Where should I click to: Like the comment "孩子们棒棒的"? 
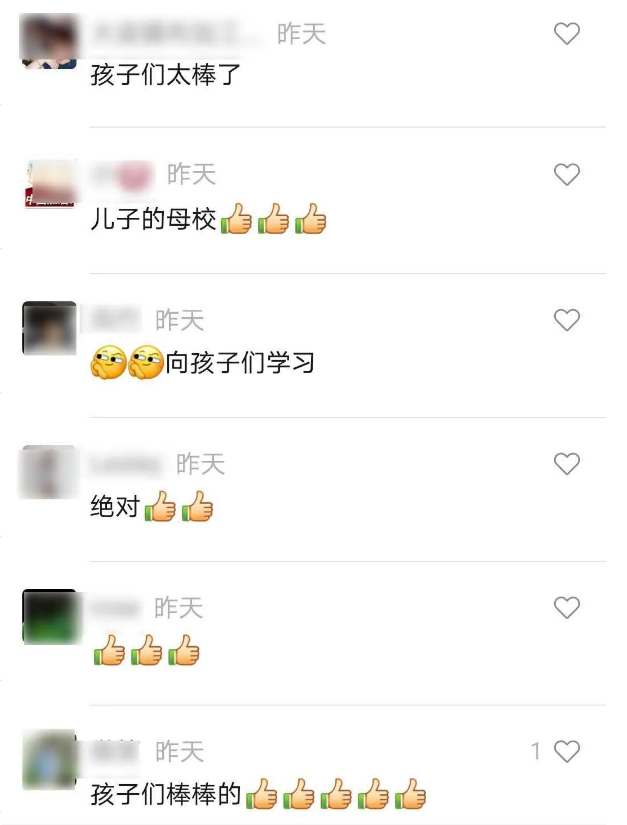[567, 752]
